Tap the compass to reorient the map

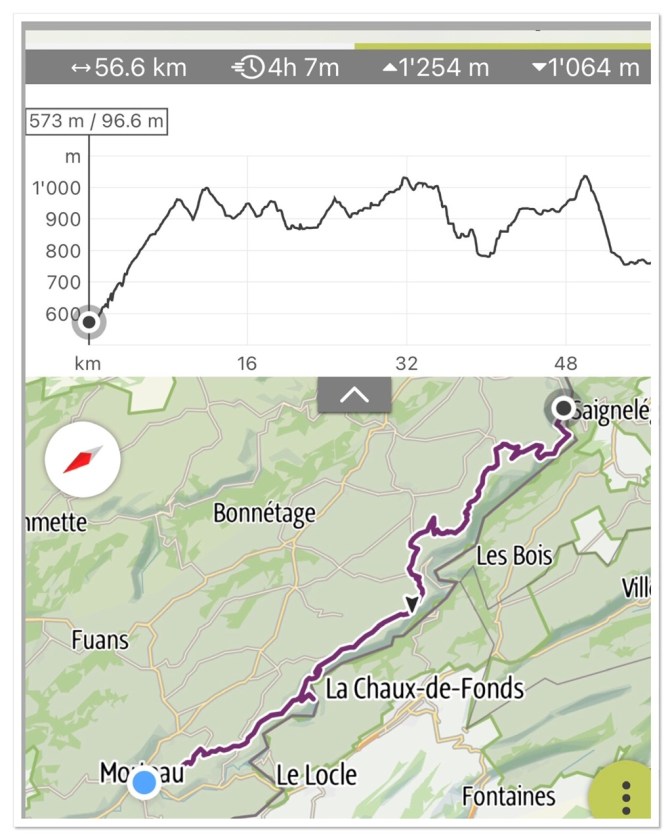click(x=83, y=460)
